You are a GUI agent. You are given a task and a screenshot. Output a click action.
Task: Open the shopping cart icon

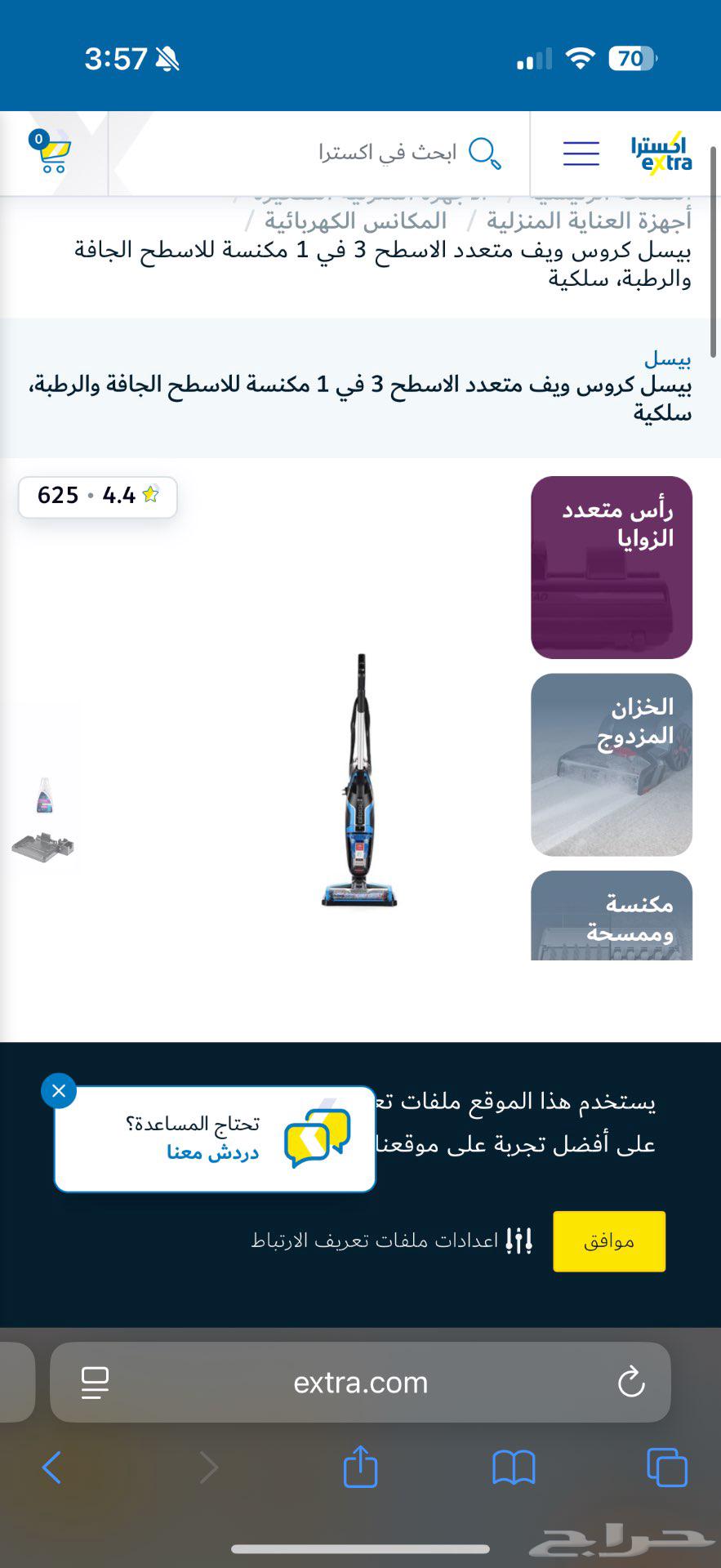pyautogui.click(x=51, y=154)
